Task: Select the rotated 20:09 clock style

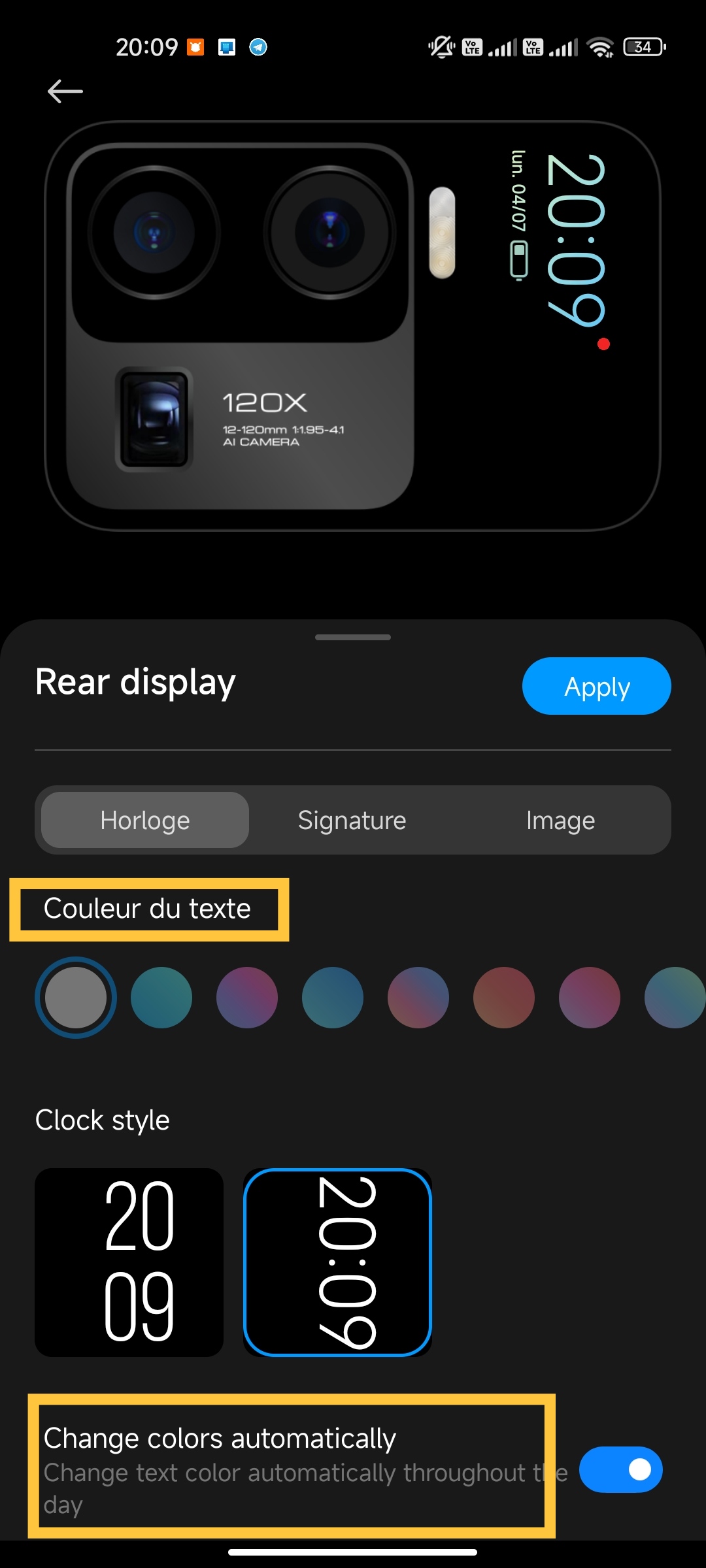Action: pyautogui.click(x=337, y=1262)
